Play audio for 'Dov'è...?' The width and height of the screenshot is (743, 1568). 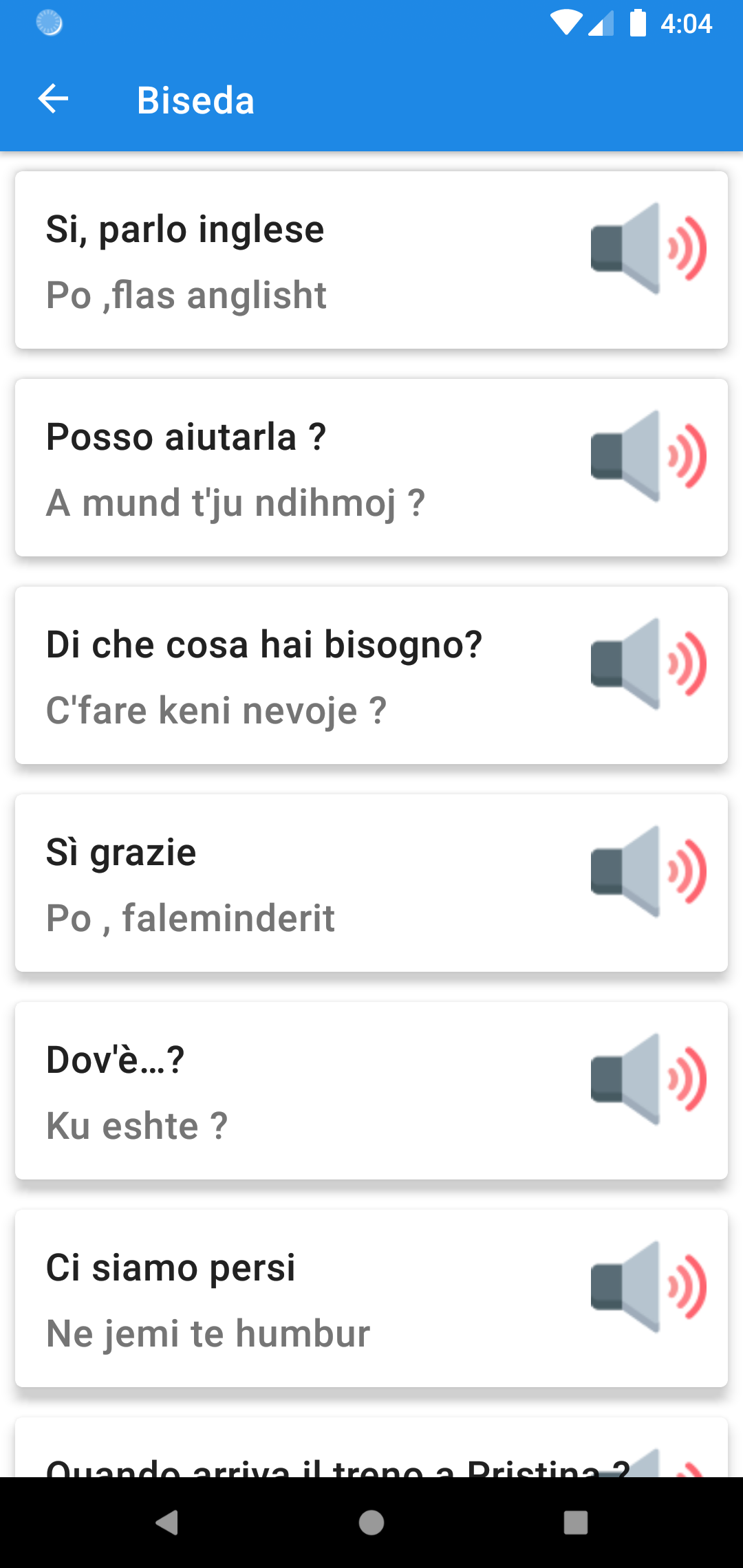click(649, 1079)
